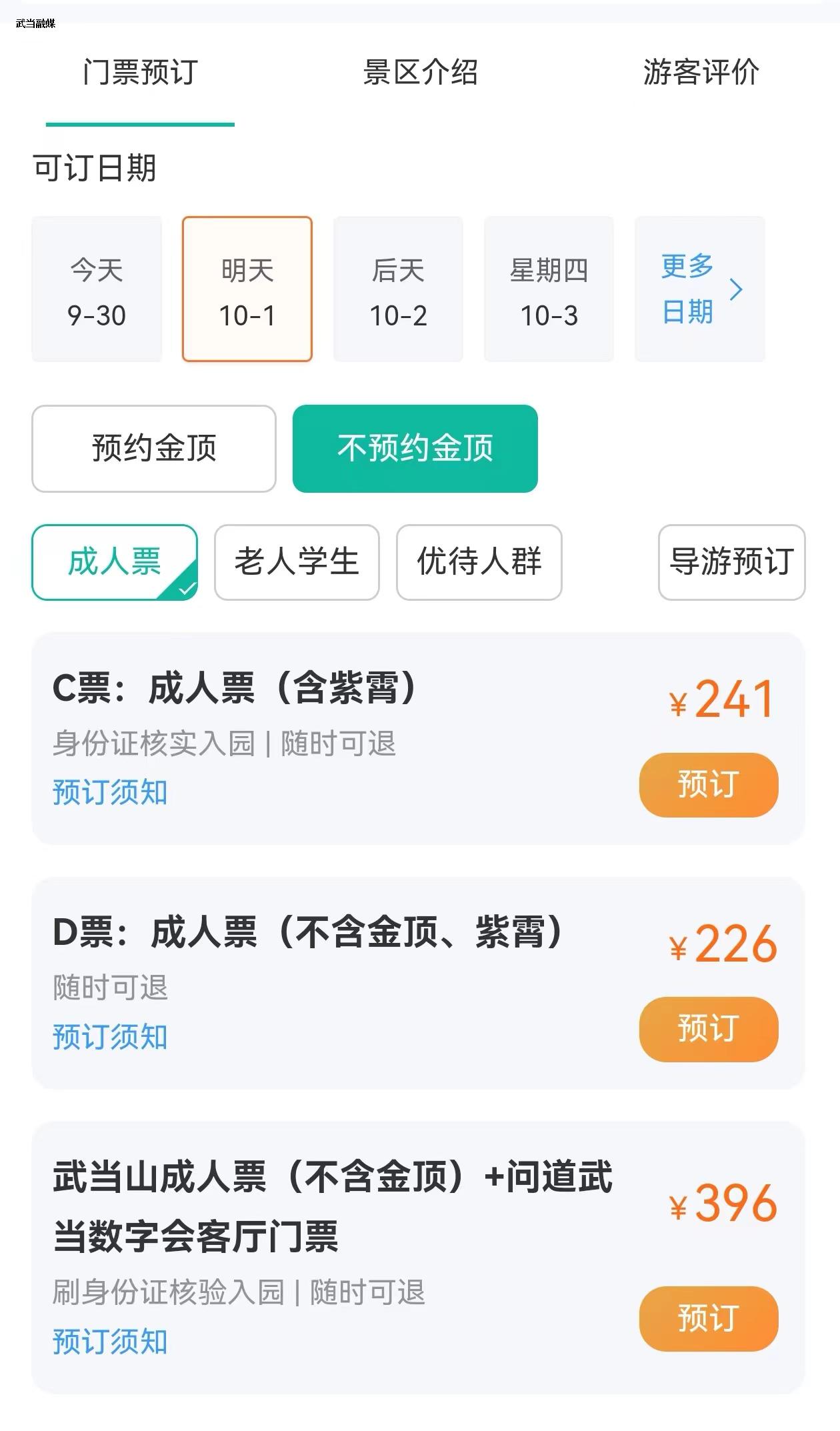View 预订须知 under the D票
The height and width of the screenshot is (1431, 840).
coord(110,1037)
